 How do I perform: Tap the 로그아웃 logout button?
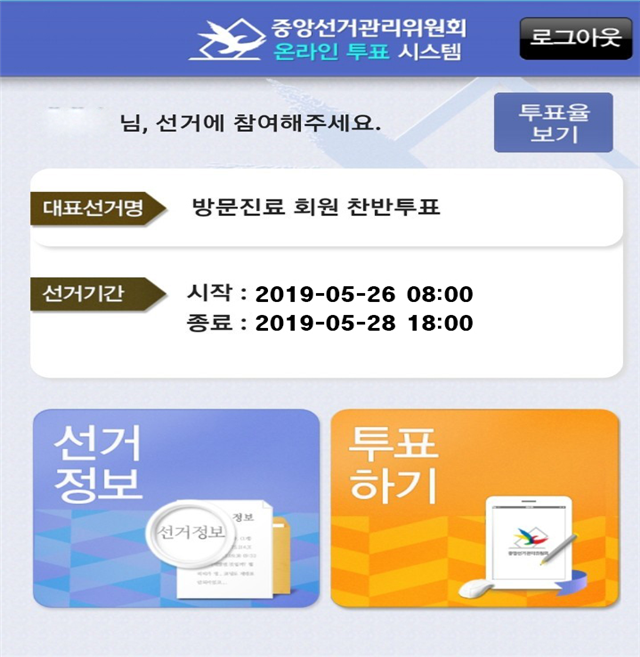click(575, 39)
